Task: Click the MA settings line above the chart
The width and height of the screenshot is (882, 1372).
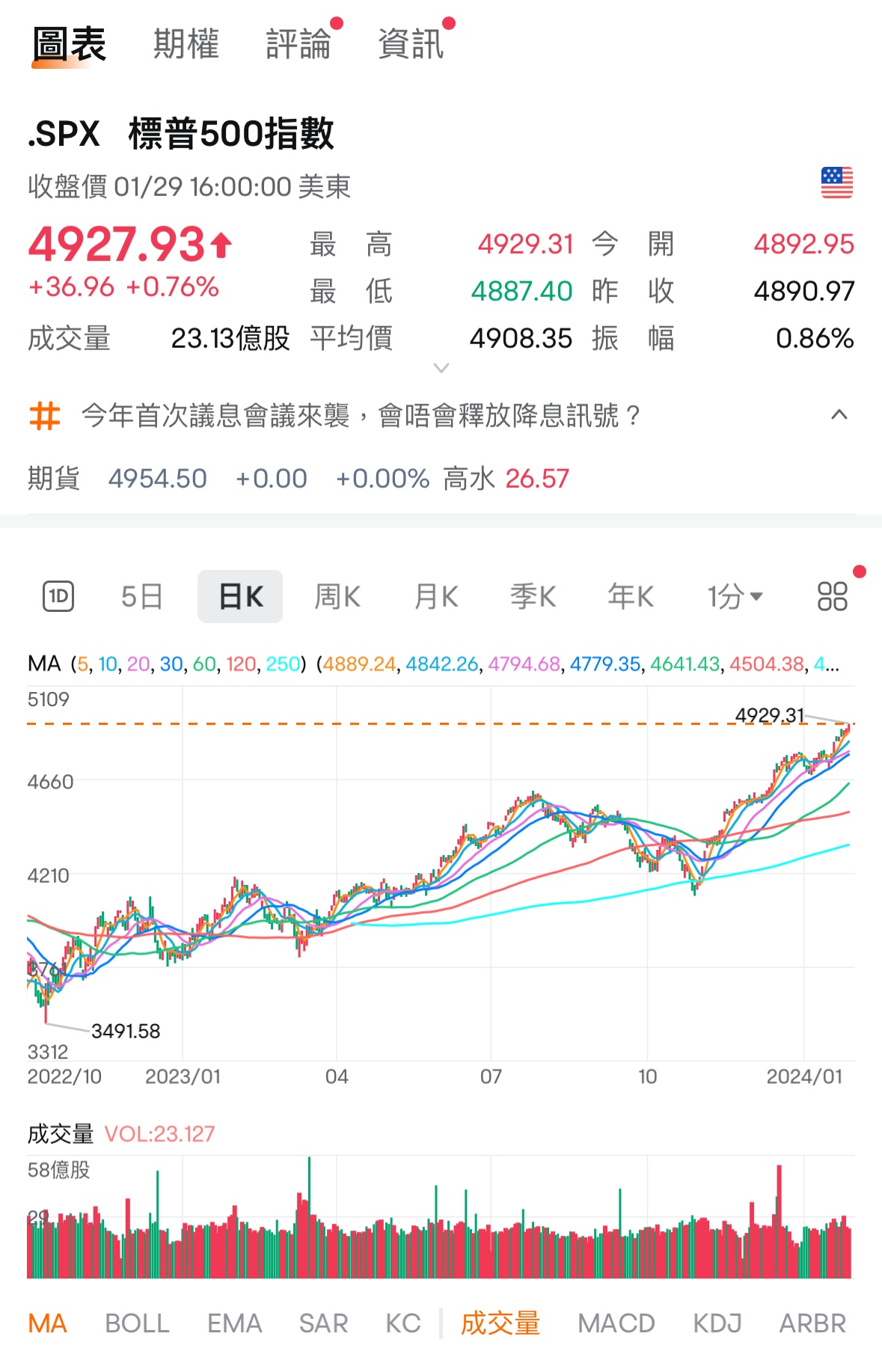Action: click(x=299, y=664)
